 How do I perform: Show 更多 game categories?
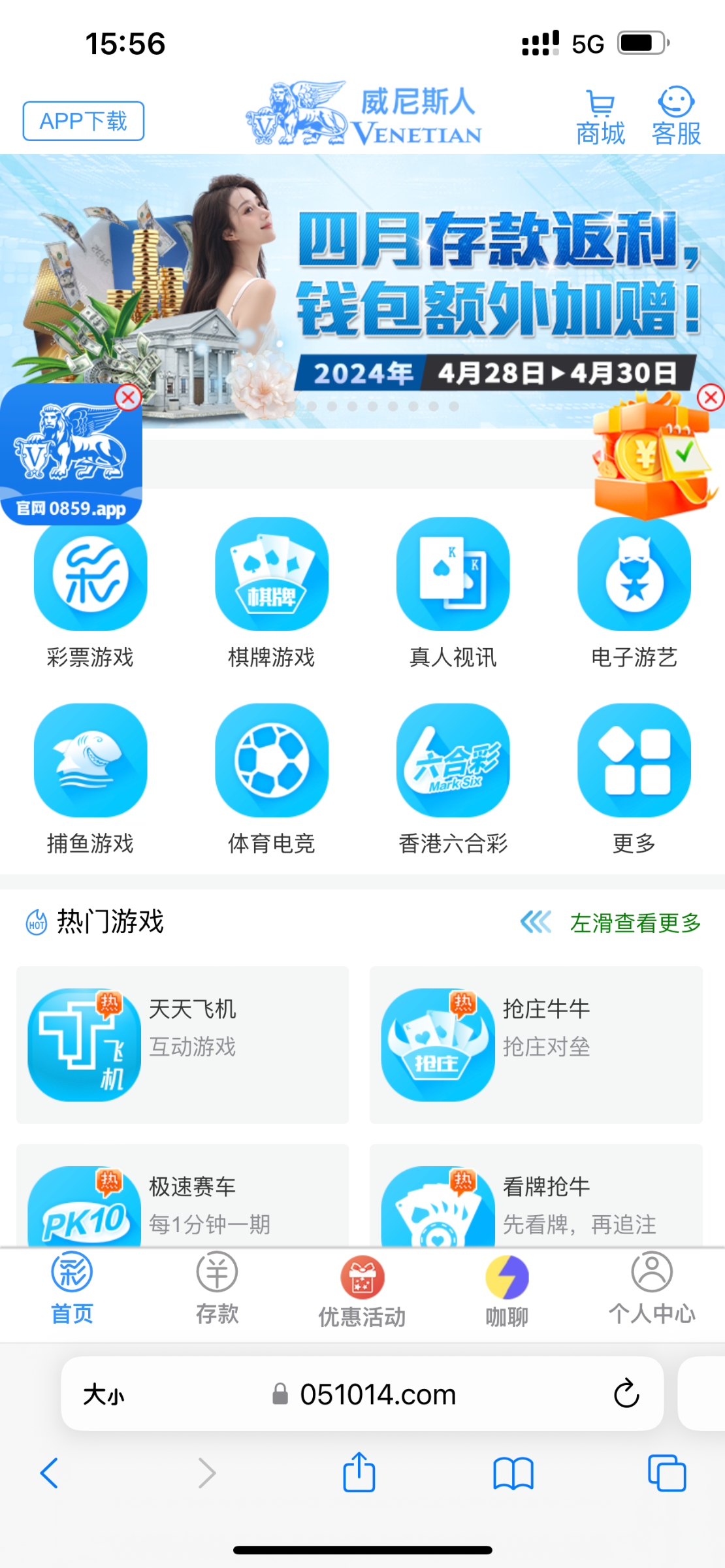click(x=634, y=777)
